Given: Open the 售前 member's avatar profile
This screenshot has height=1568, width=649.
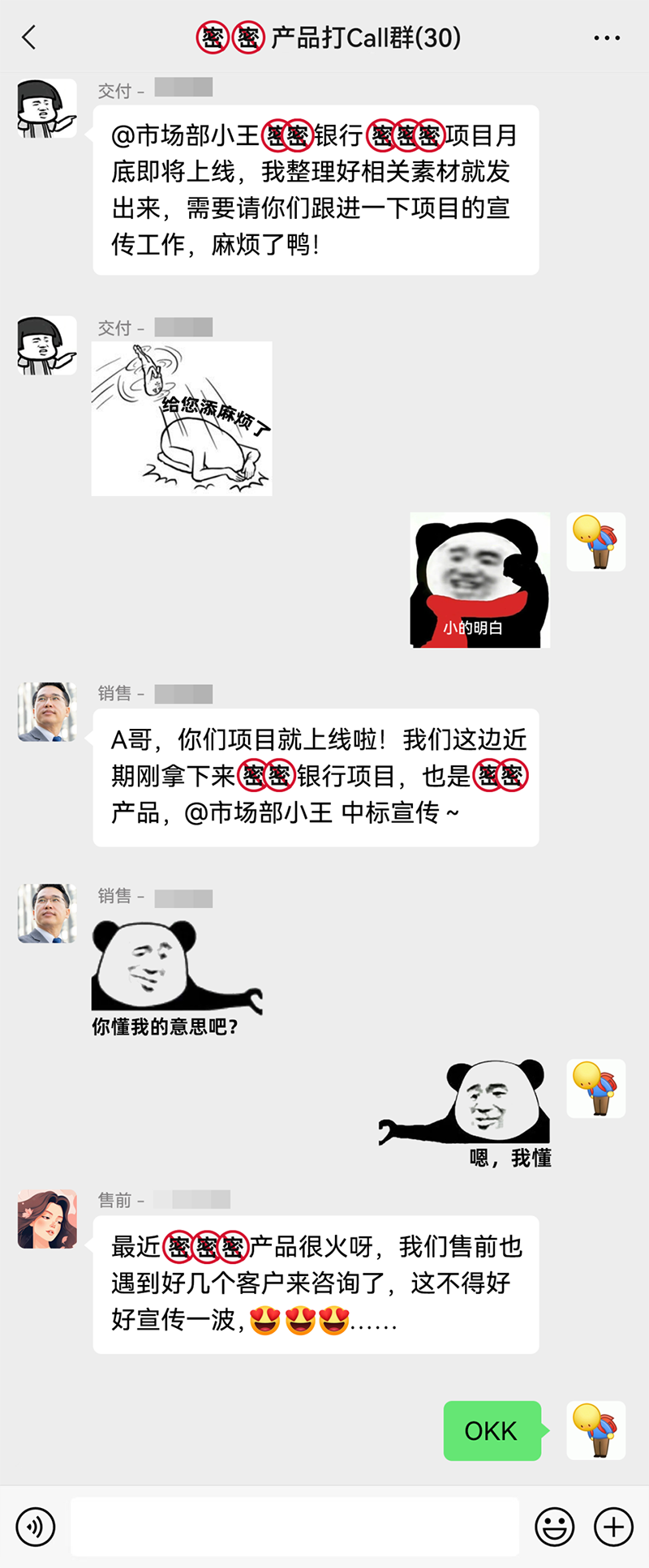Looking at the screenshot, I should (47, 1219).
